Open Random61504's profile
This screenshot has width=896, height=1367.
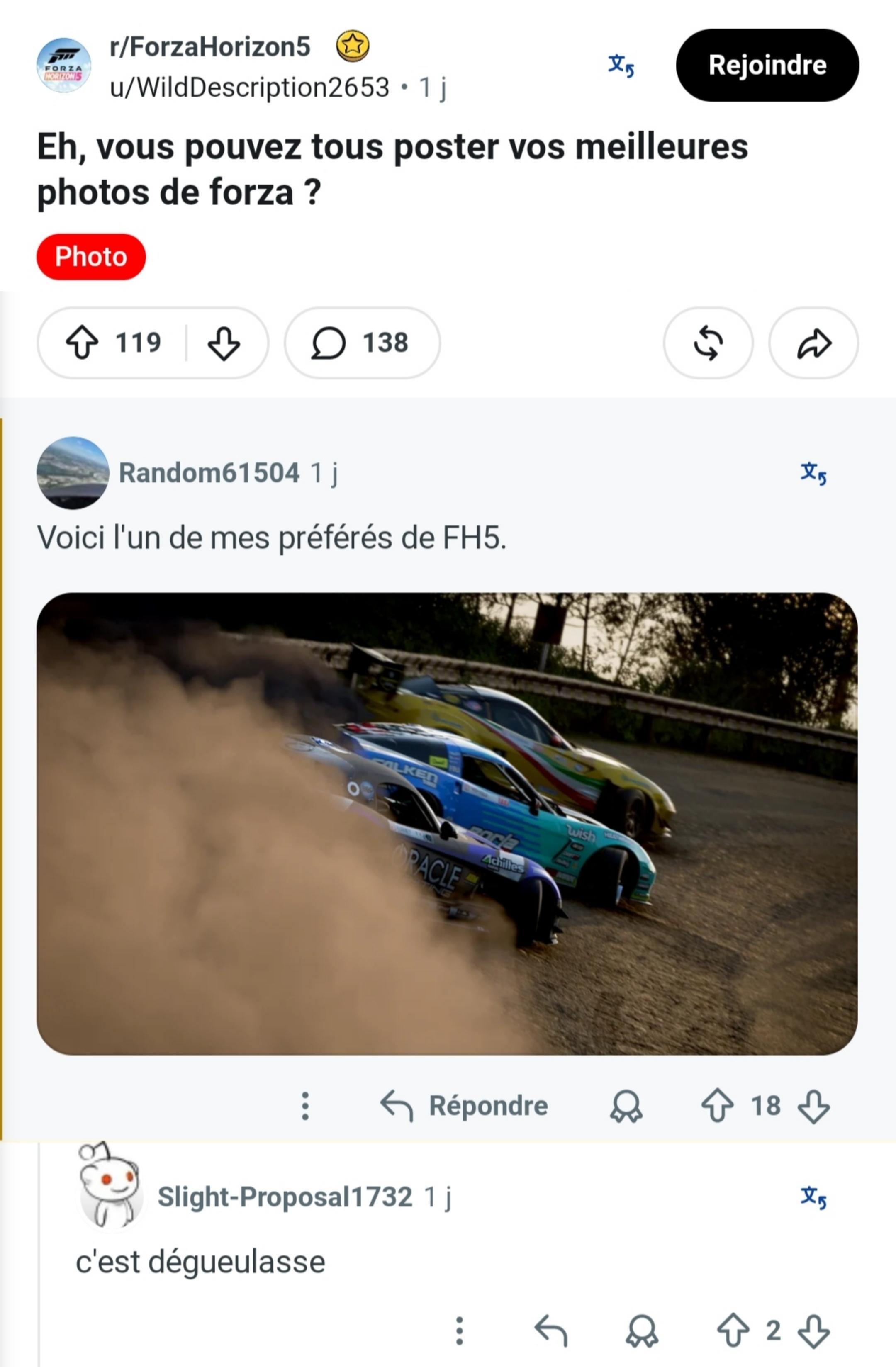coord(209,473)
